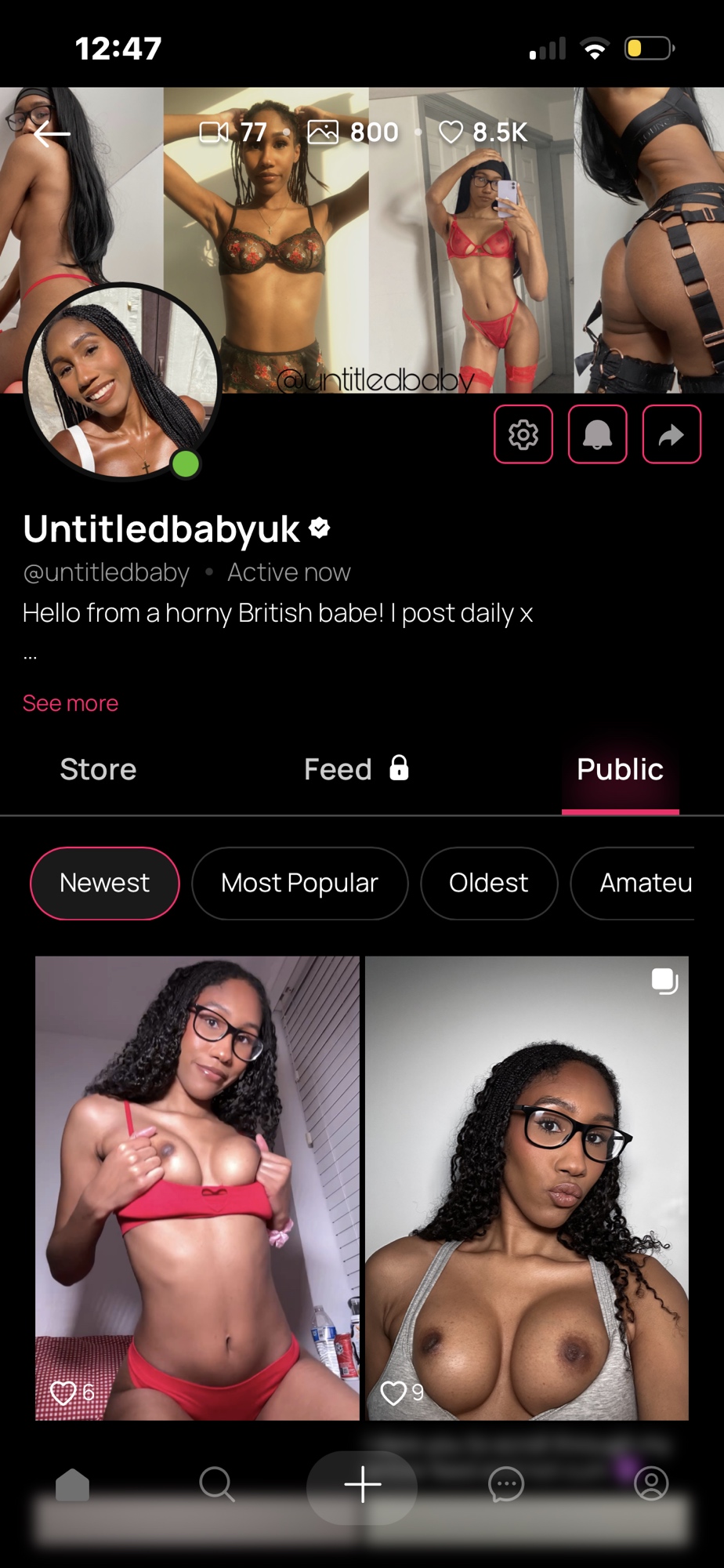Open search from the bottom bar
Screen dimensions: 724x1568
(216, 1484)
